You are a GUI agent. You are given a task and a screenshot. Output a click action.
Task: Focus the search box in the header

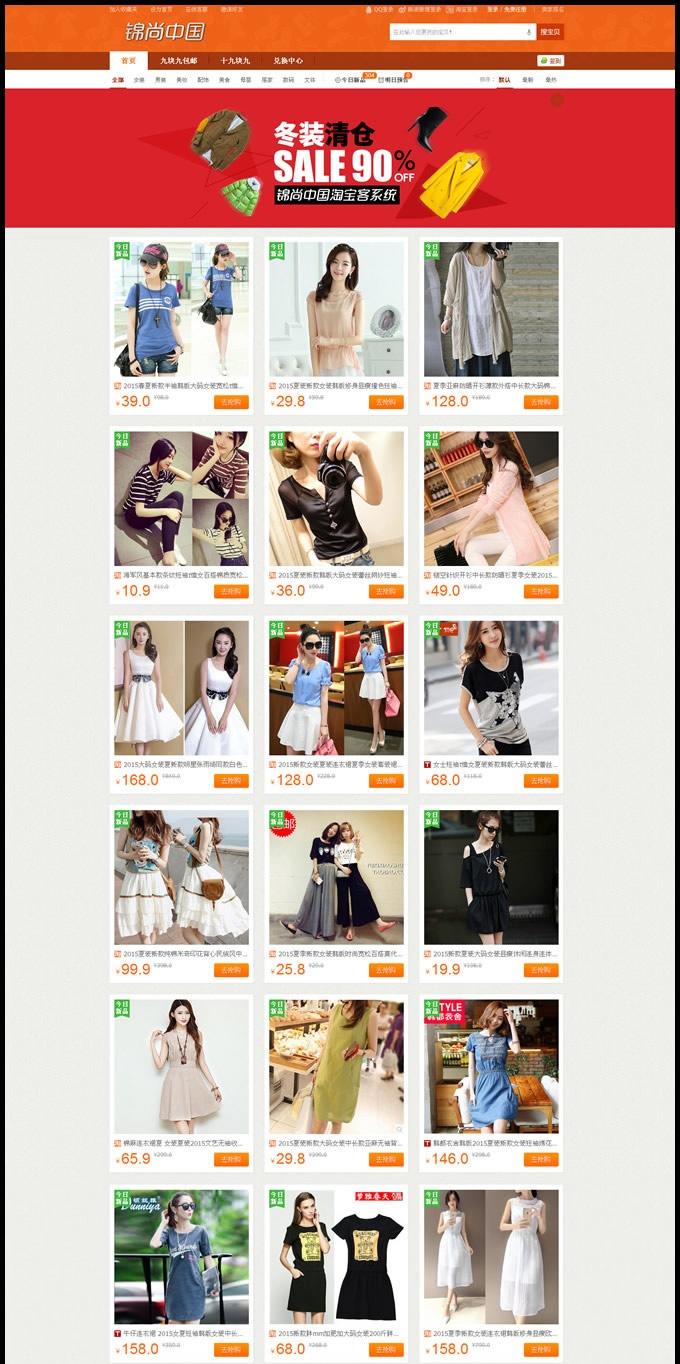[457, 32]
